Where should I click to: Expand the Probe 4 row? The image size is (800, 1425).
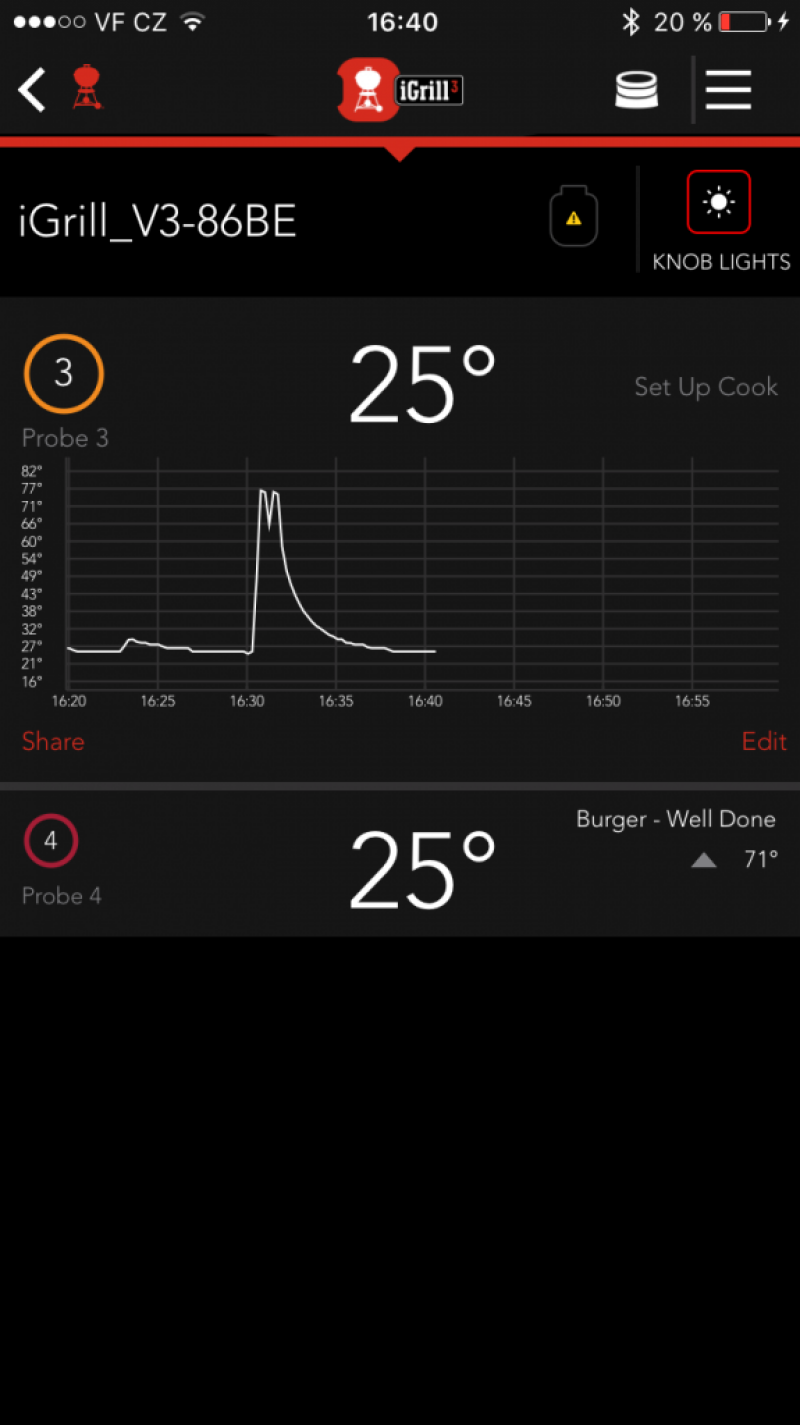pyautogui.click(x=400, y=864)
